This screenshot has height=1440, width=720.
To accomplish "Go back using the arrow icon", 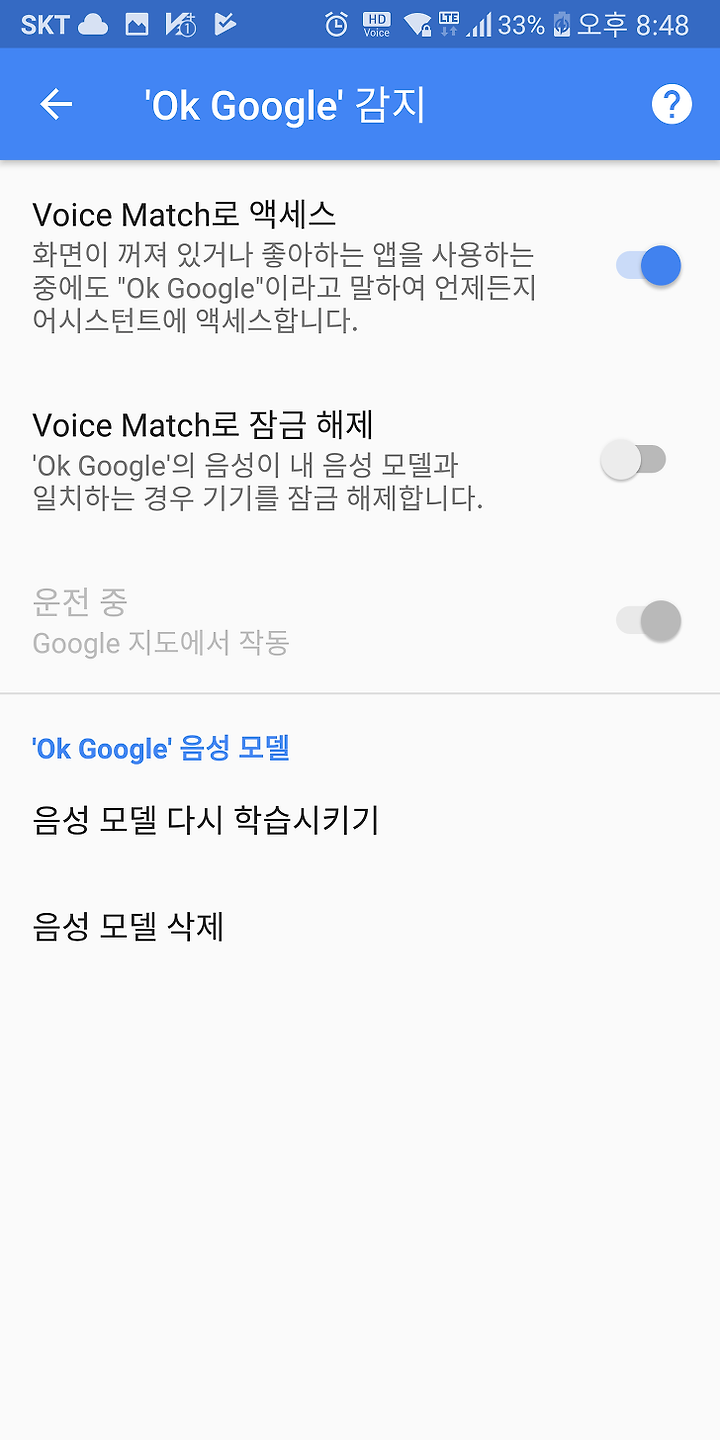I will coord(57,104).
